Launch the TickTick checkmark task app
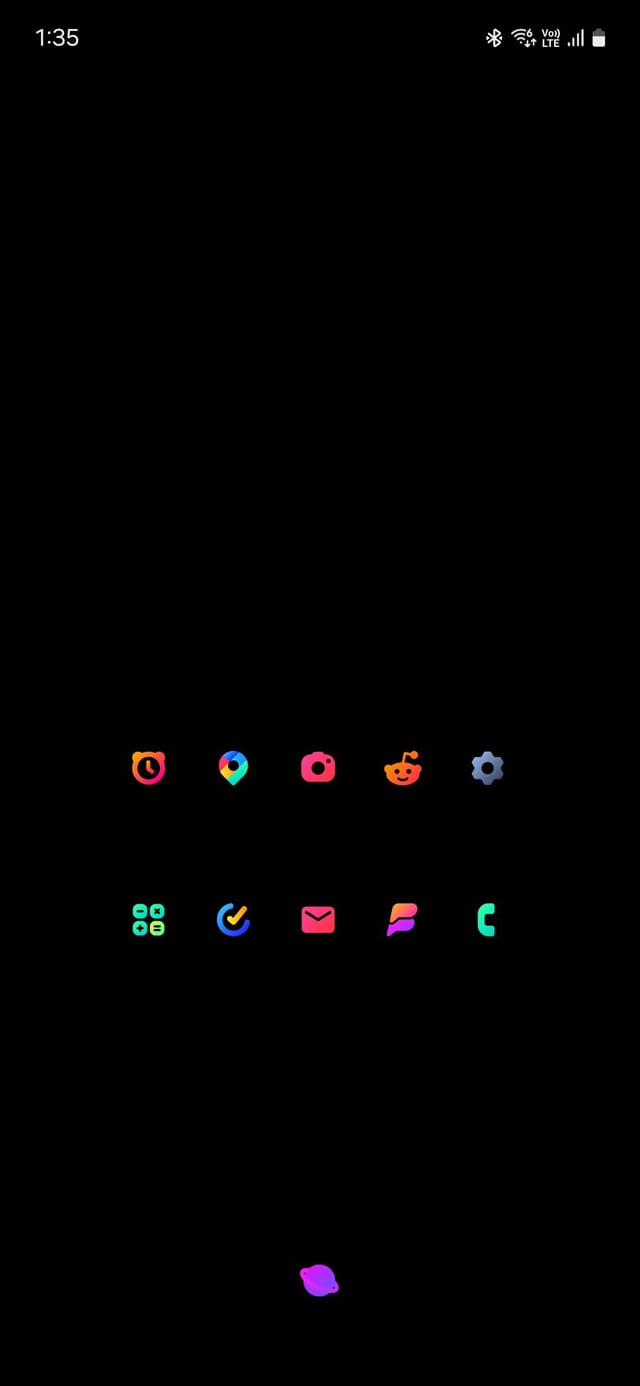The width and height of the screenshot is (640, 1386). (x=233, y=919)
